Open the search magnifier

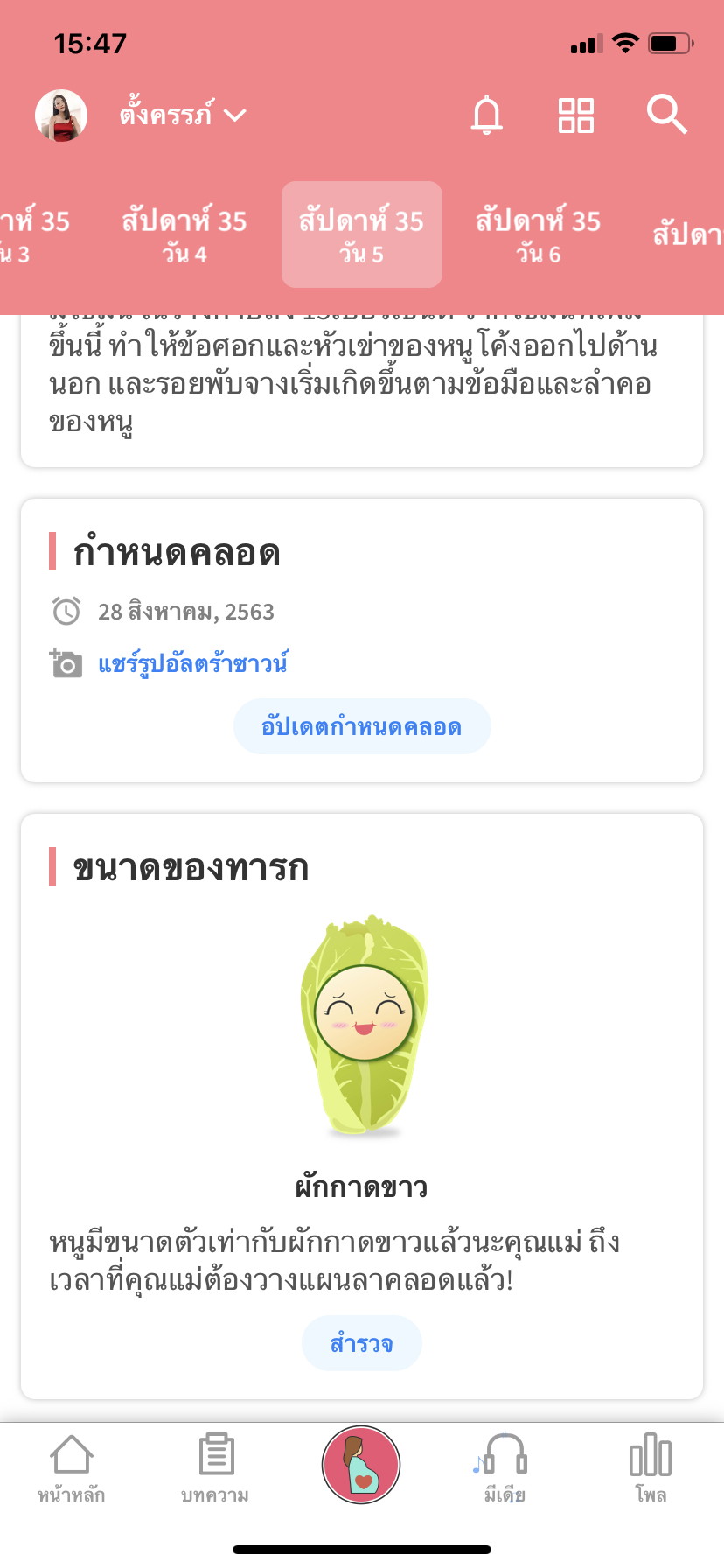pyautogui.click(x=667, y=115)
